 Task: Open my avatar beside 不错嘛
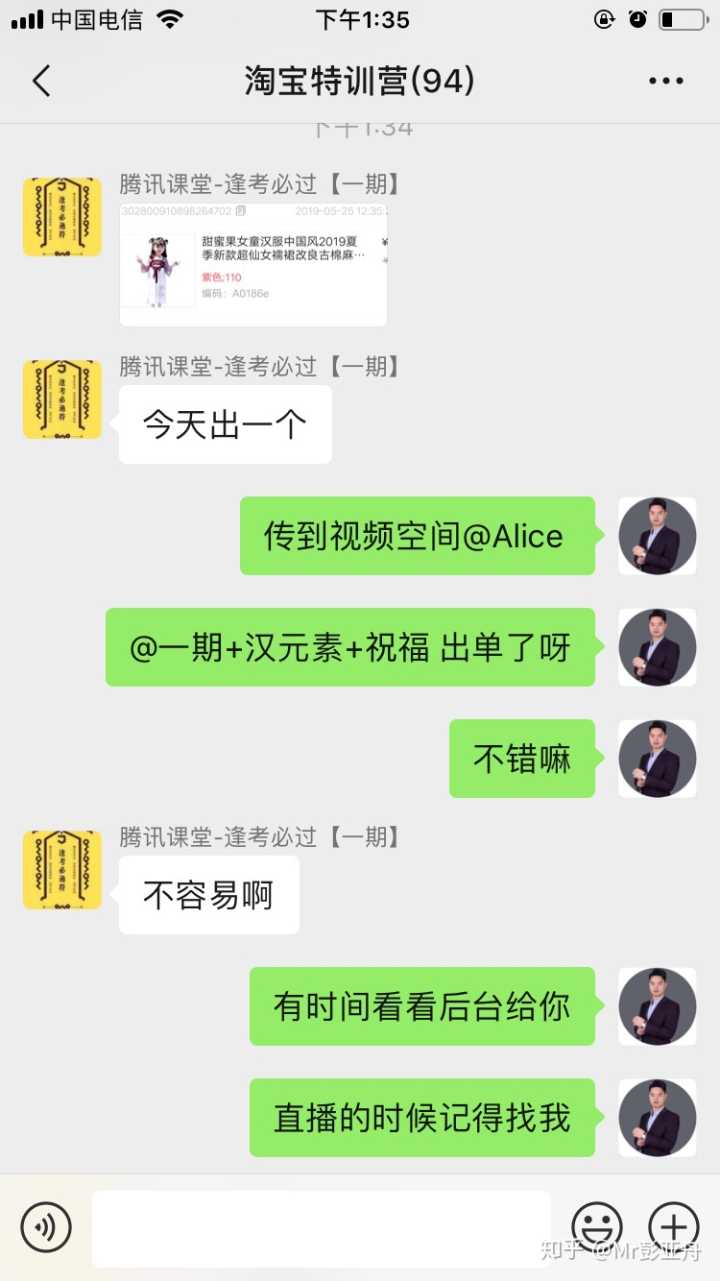point(657,758)
